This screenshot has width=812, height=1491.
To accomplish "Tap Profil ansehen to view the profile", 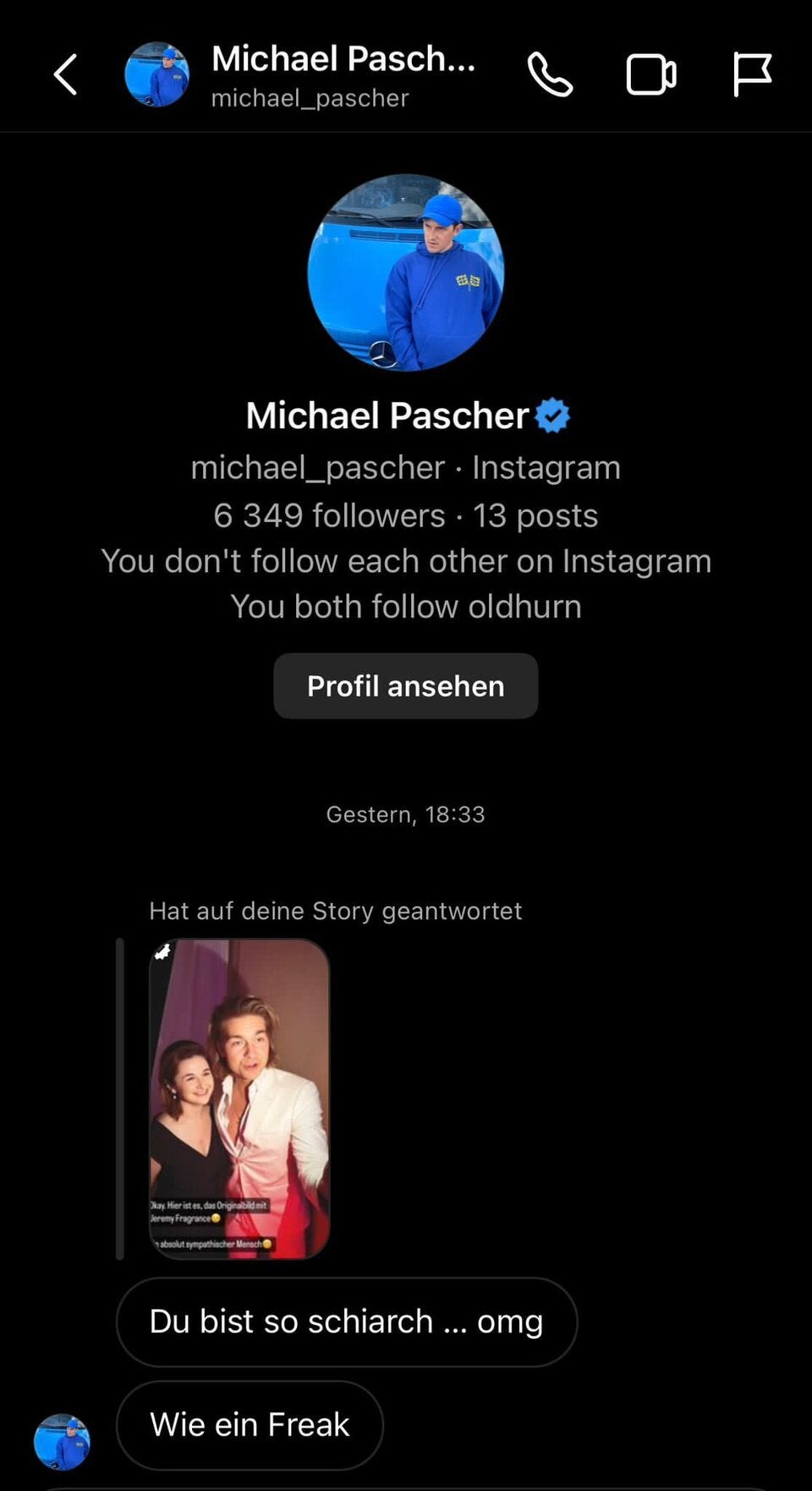I will [405, 686].
